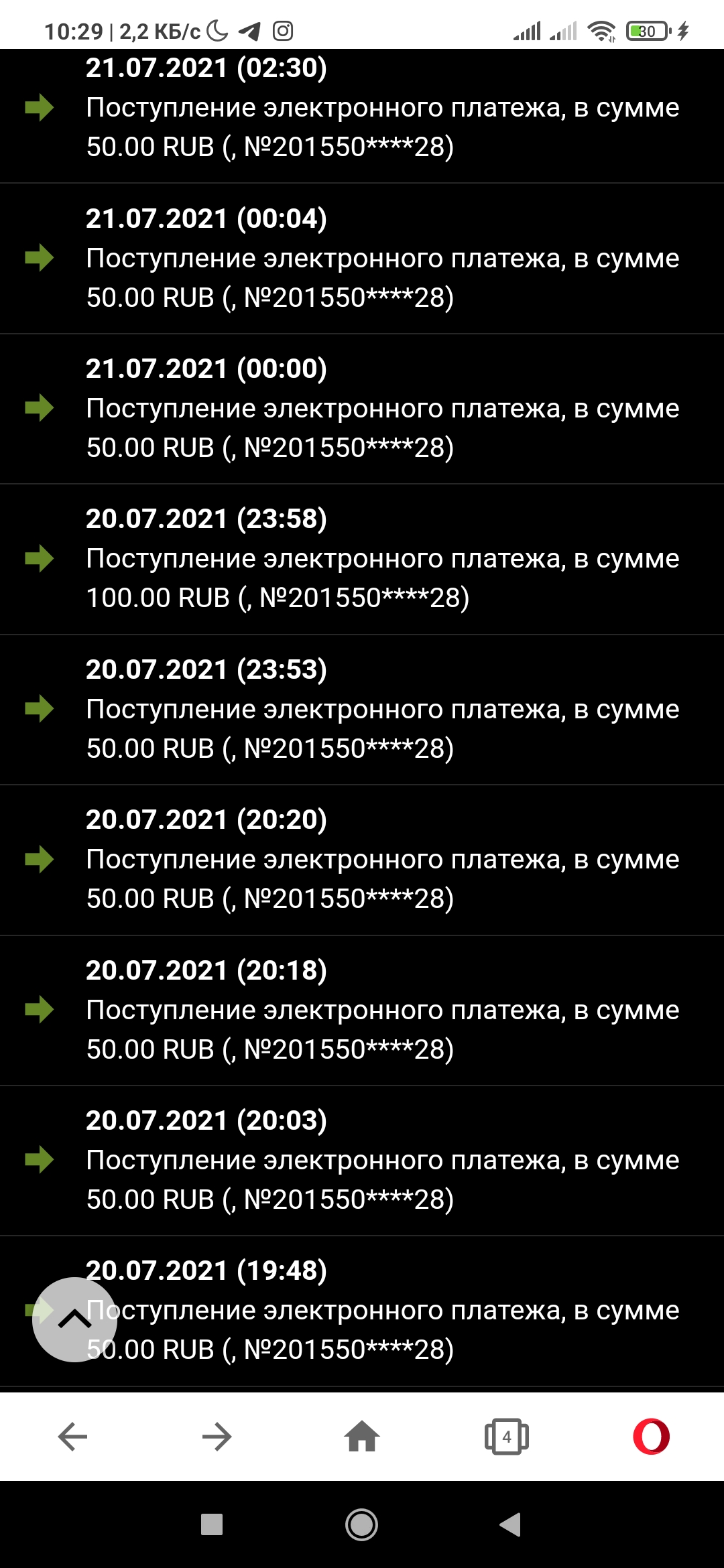Go forward to the next page
The width and height of the screenshot is (724, 1568).
click(x=217, y=1436)
